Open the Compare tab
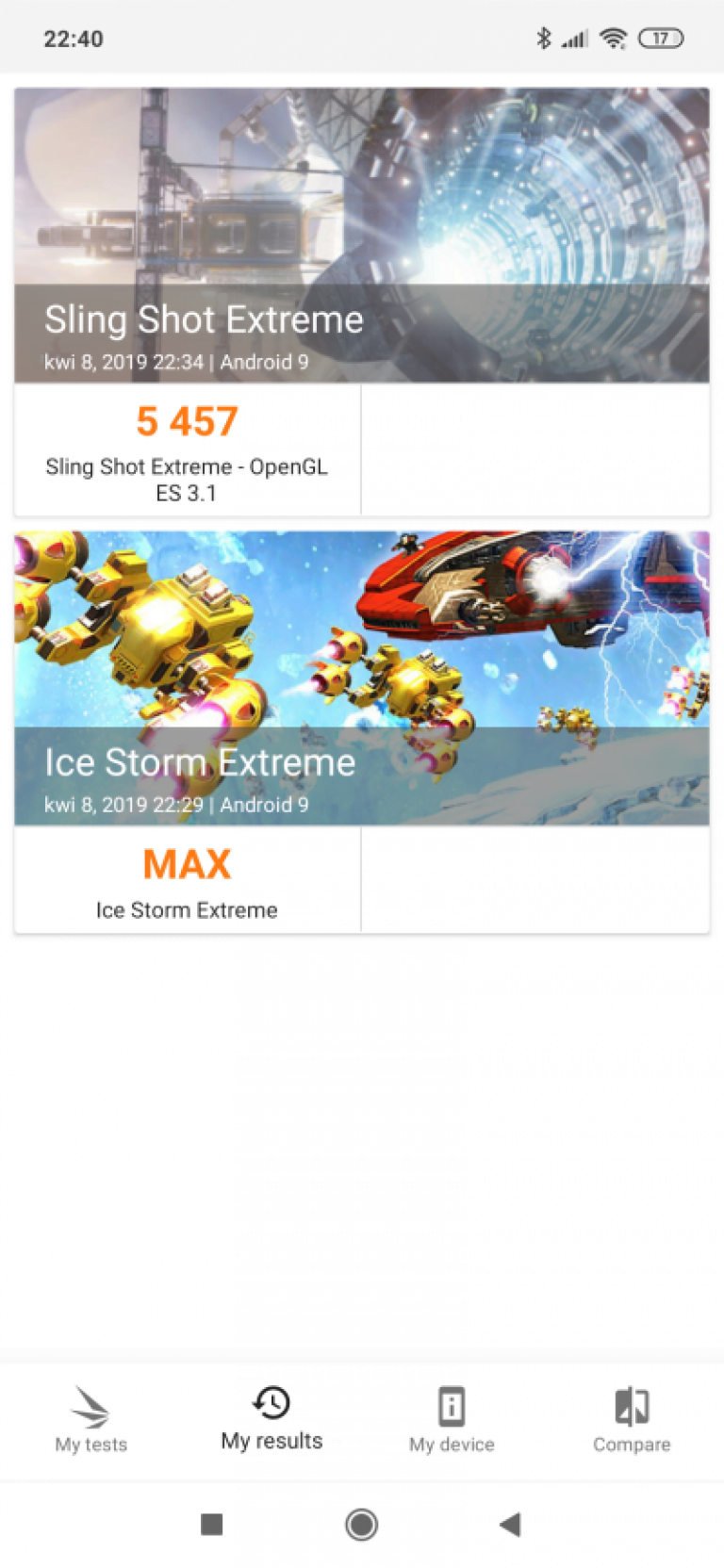Image resolution: width=724 pixels, height=1568 pixels. tap(632, 1419)
